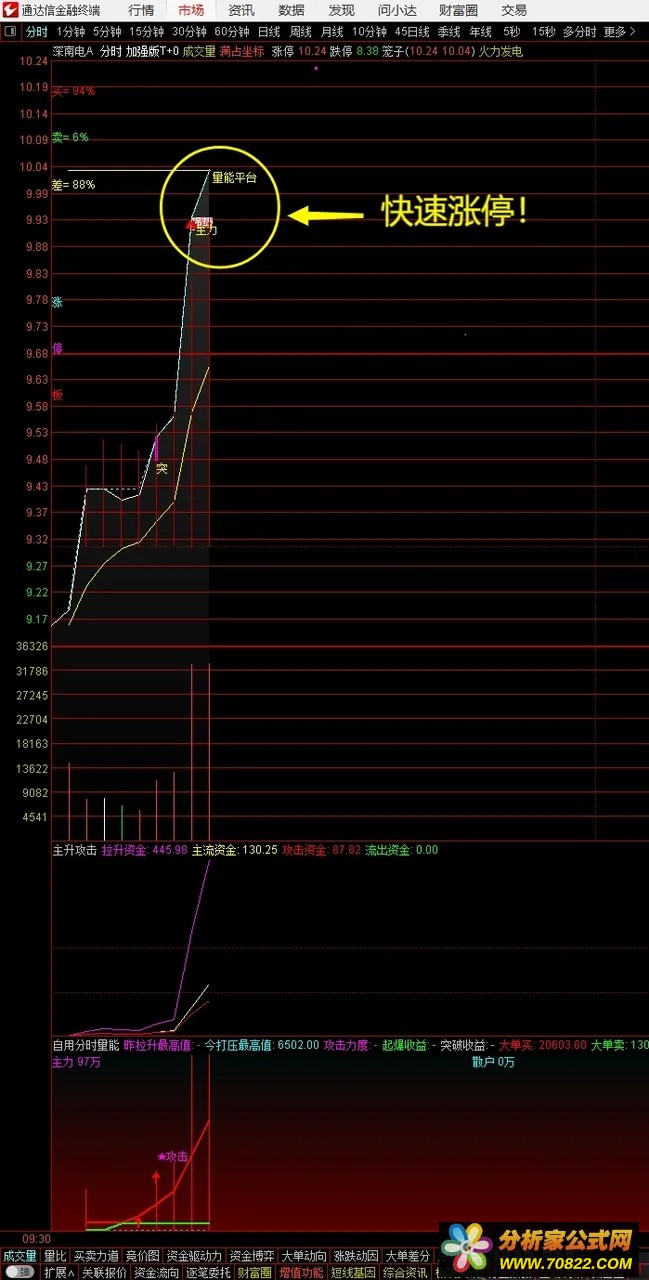Select the 1分钟 chart period
Viewport: 649px width, 1280px height.
(70, 32)
